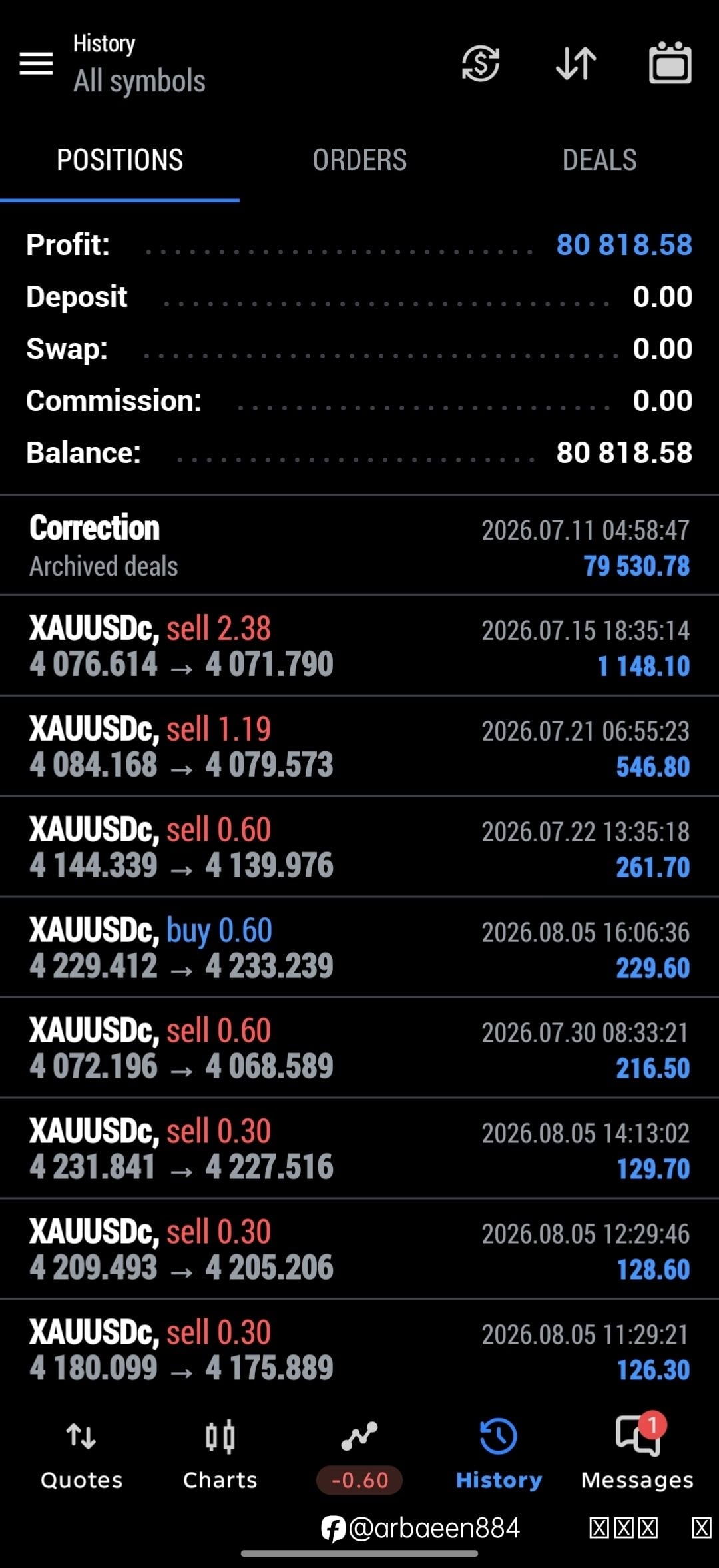Open the symbol filter icon with dollar sign
This screenshot has height=1568, width=719.
point(481,64)
